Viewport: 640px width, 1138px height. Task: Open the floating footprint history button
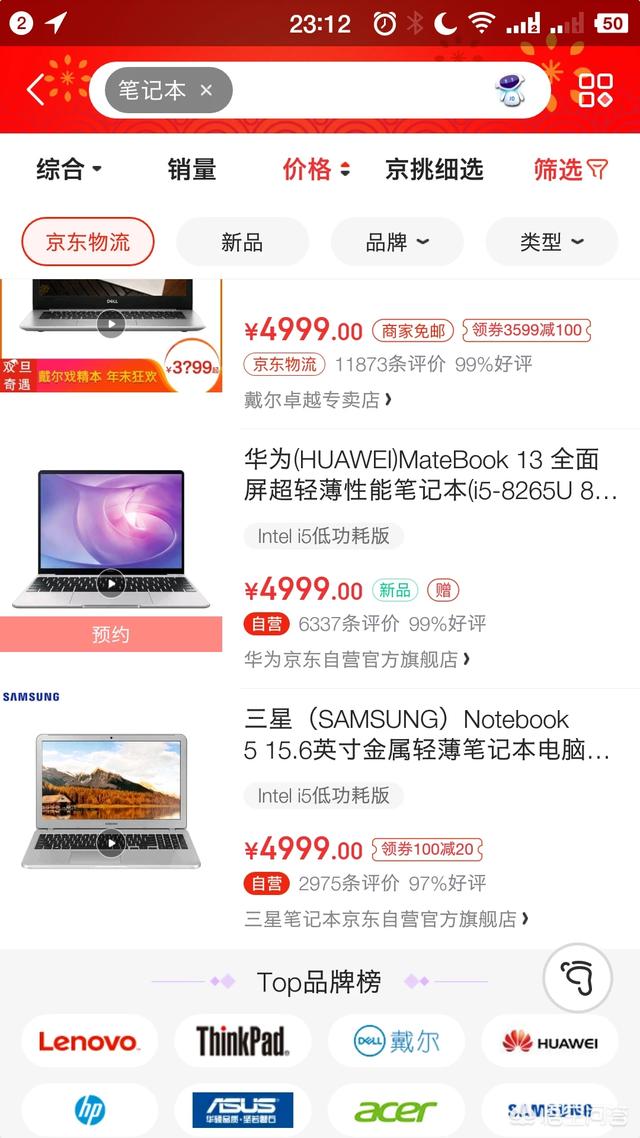(x=576, y=976)
